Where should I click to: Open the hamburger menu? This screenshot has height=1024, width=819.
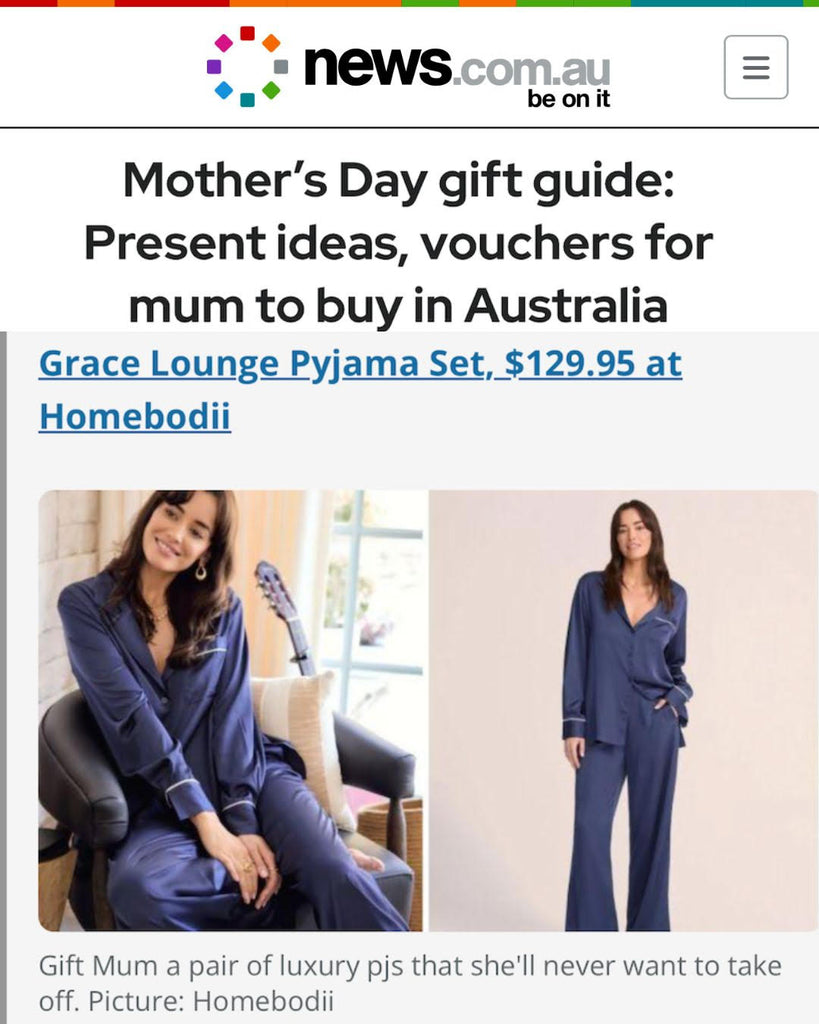click(x=755, y=67)
